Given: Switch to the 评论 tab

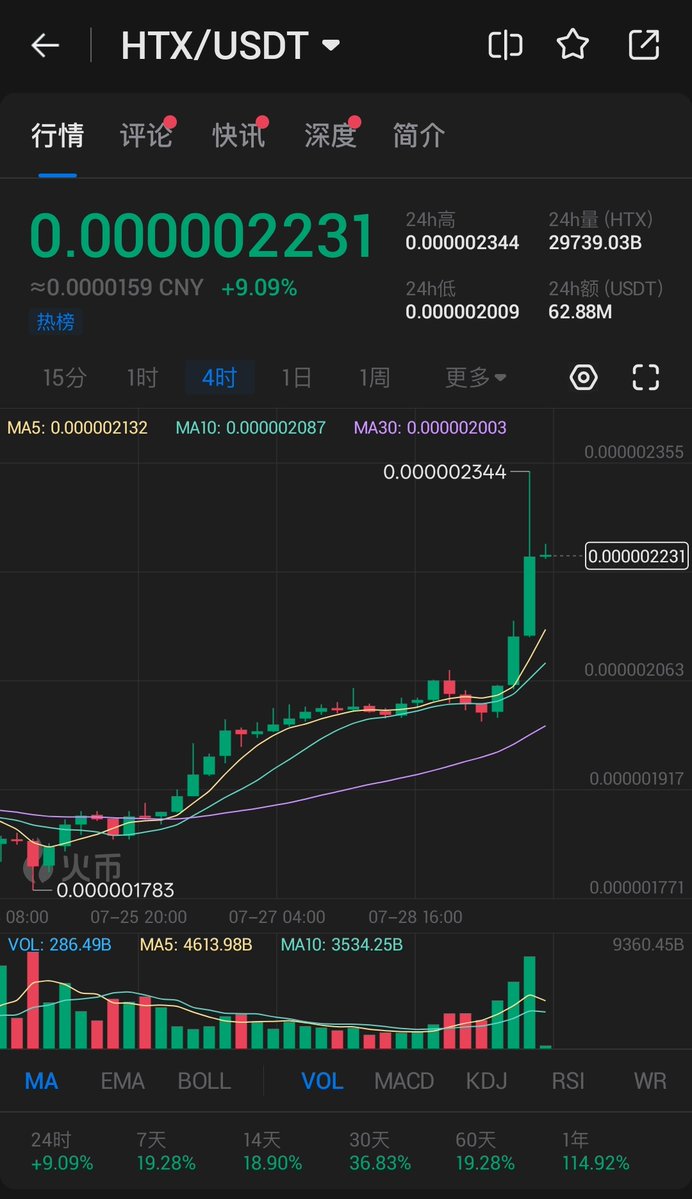Looking at the screenshot, I should [x=146, y=135].
